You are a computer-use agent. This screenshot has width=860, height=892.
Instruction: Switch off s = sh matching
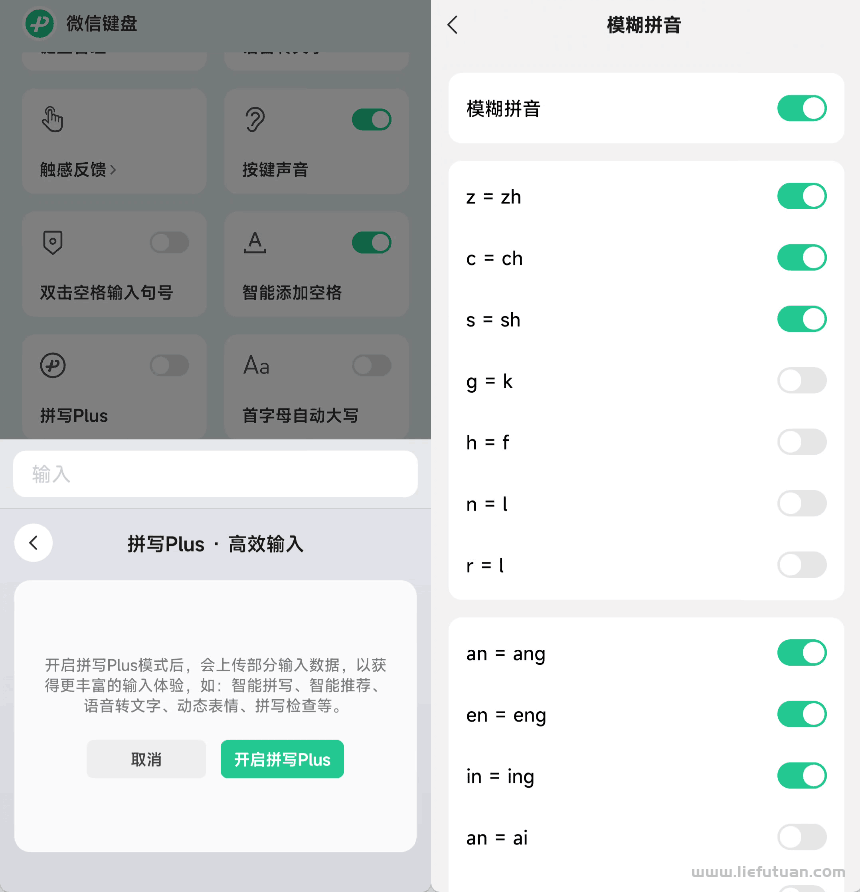[x=801, y=319]
